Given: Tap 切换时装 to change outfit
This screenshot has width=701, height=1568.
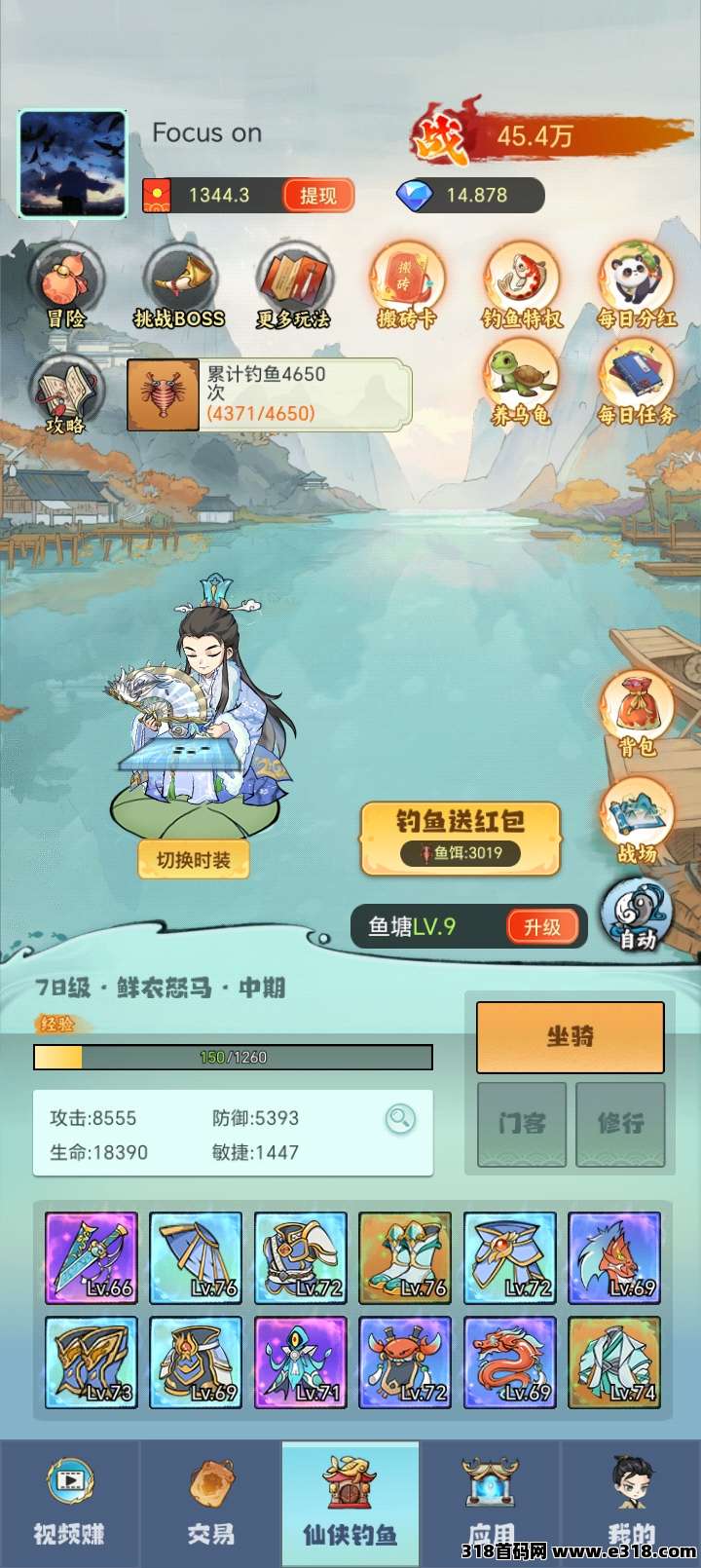Looking at the screenshot, I should click(x=194, y=860).
